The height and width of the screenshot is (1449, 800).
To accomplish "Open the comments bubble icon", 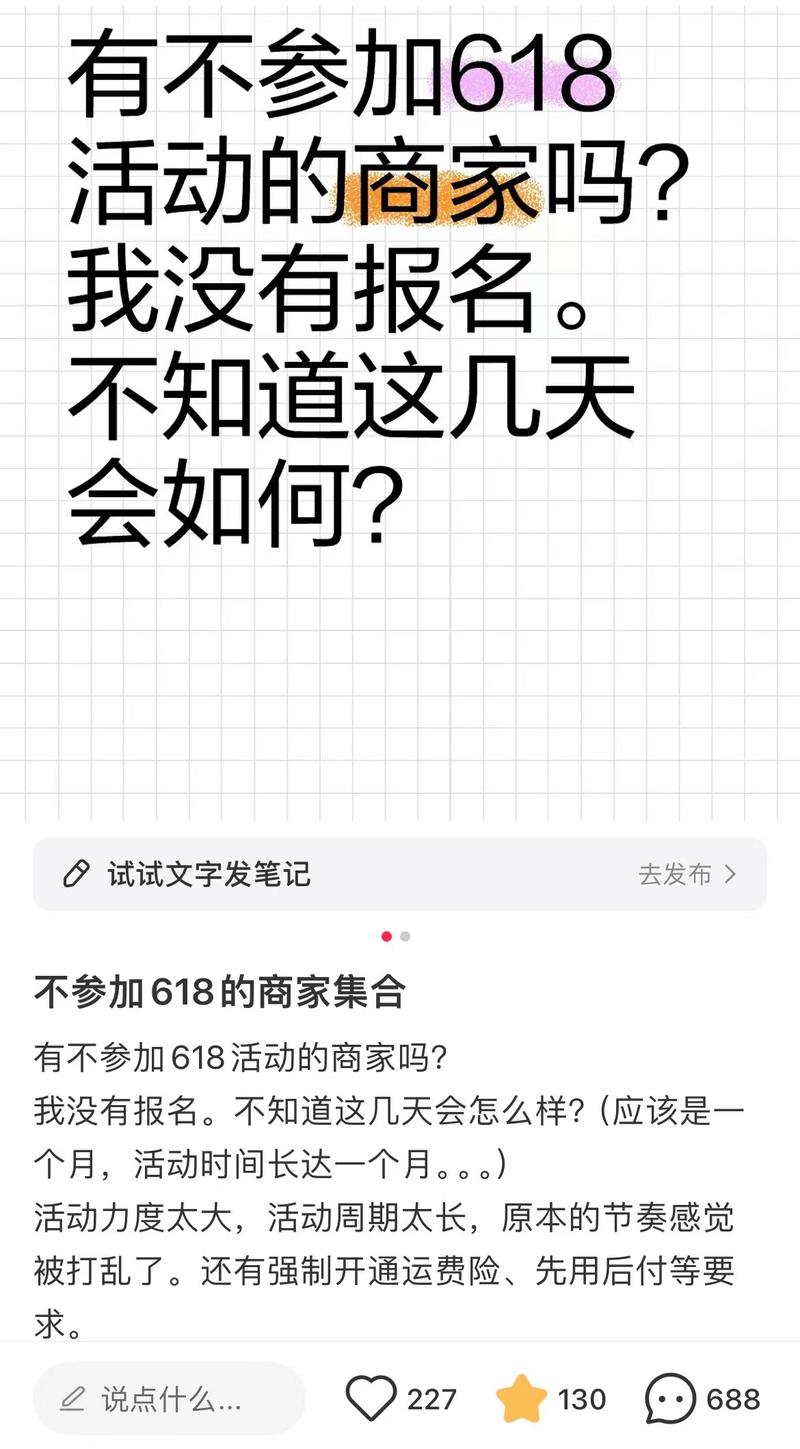I will point(670,1399).
